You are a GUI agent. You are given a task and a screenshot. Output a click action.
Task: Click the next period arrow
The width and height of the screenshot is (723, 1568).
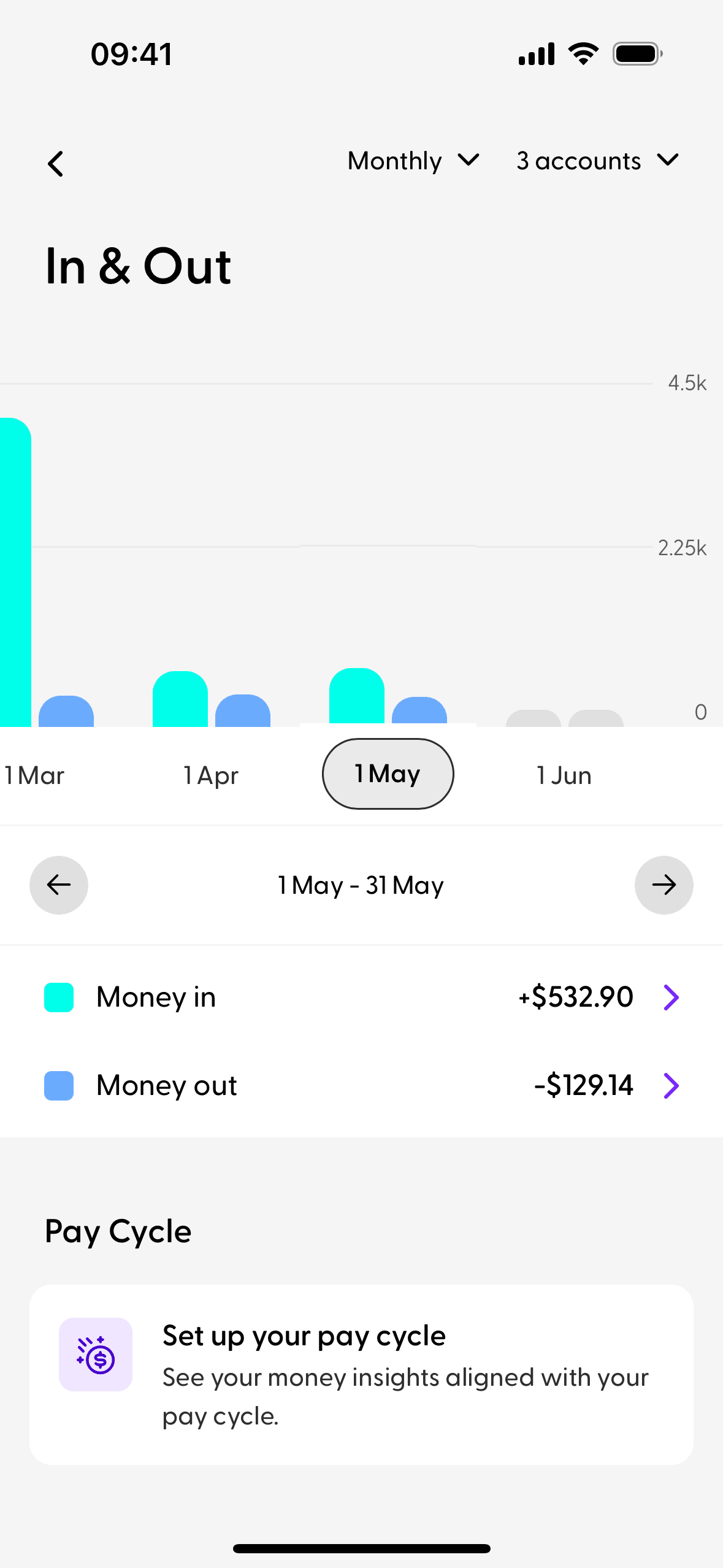[664, 885]
